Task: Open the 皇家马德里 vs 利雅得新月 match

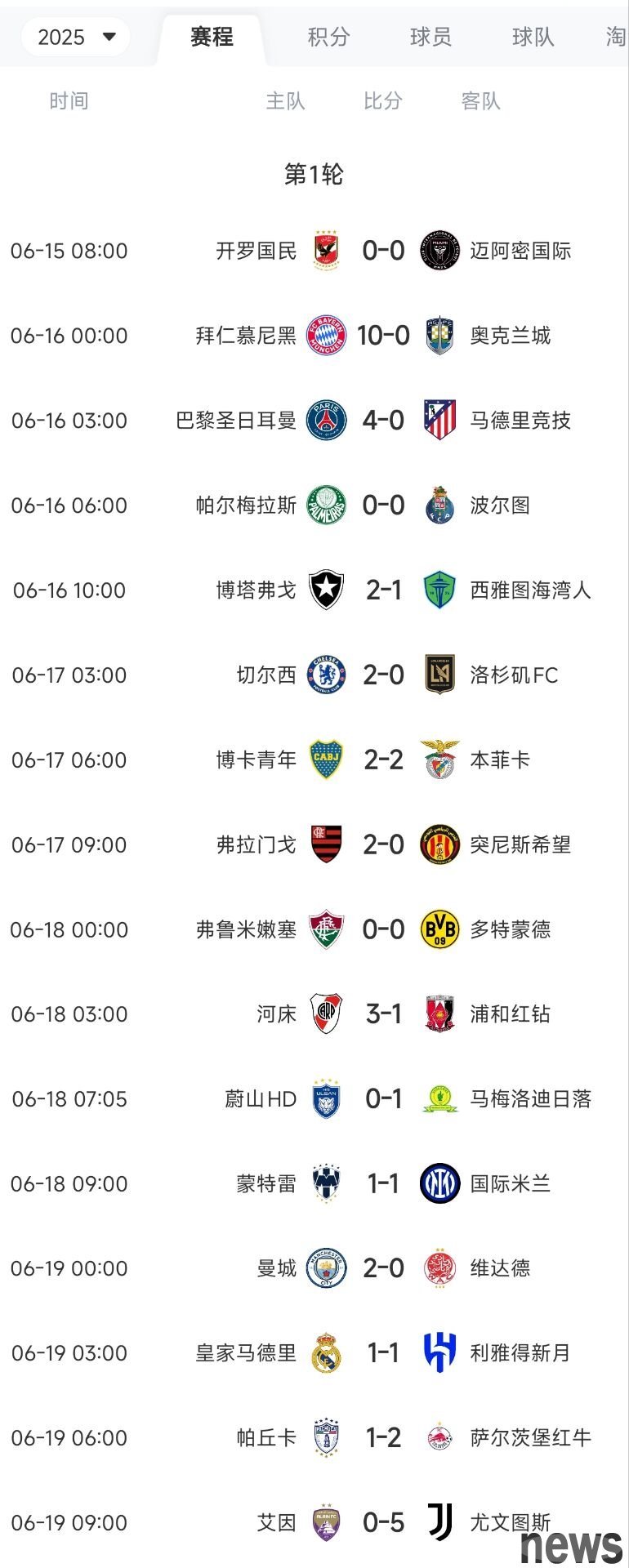Action: click(383, 1353)
